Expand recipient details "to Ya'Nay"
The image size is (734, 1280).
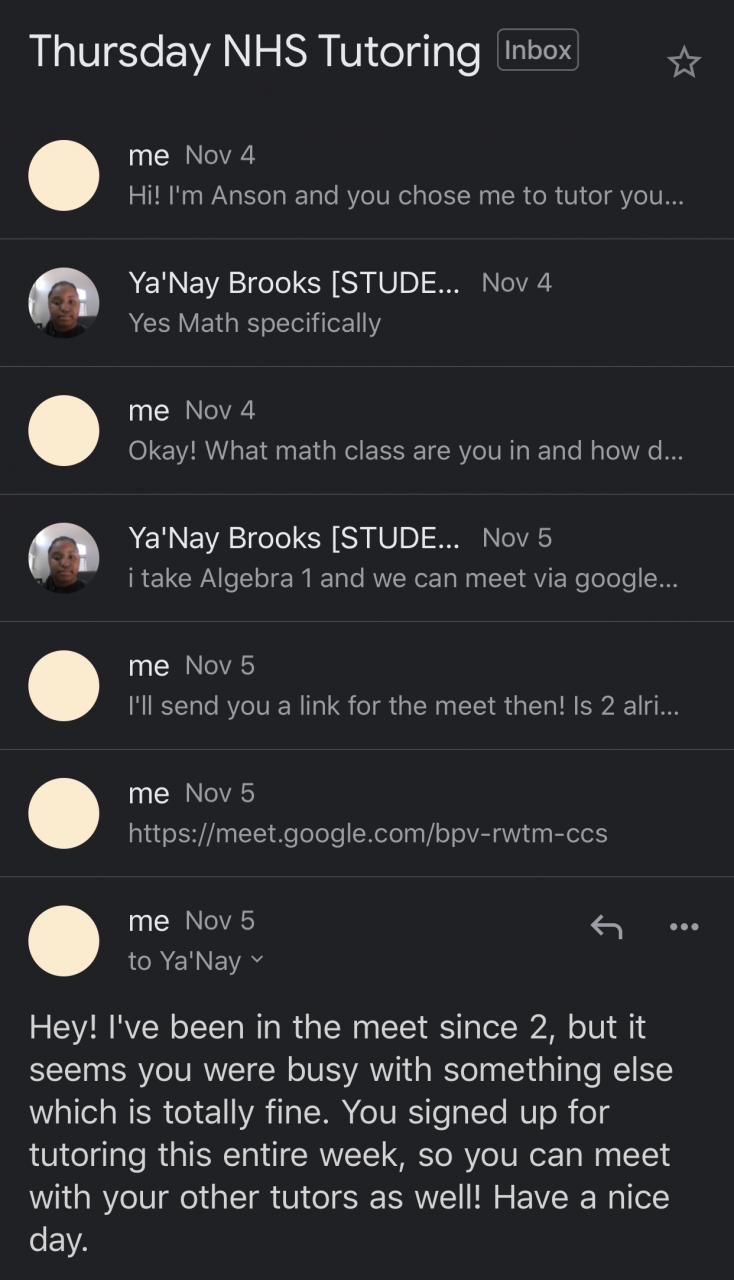pyautogui.click(x=196, y=961)
